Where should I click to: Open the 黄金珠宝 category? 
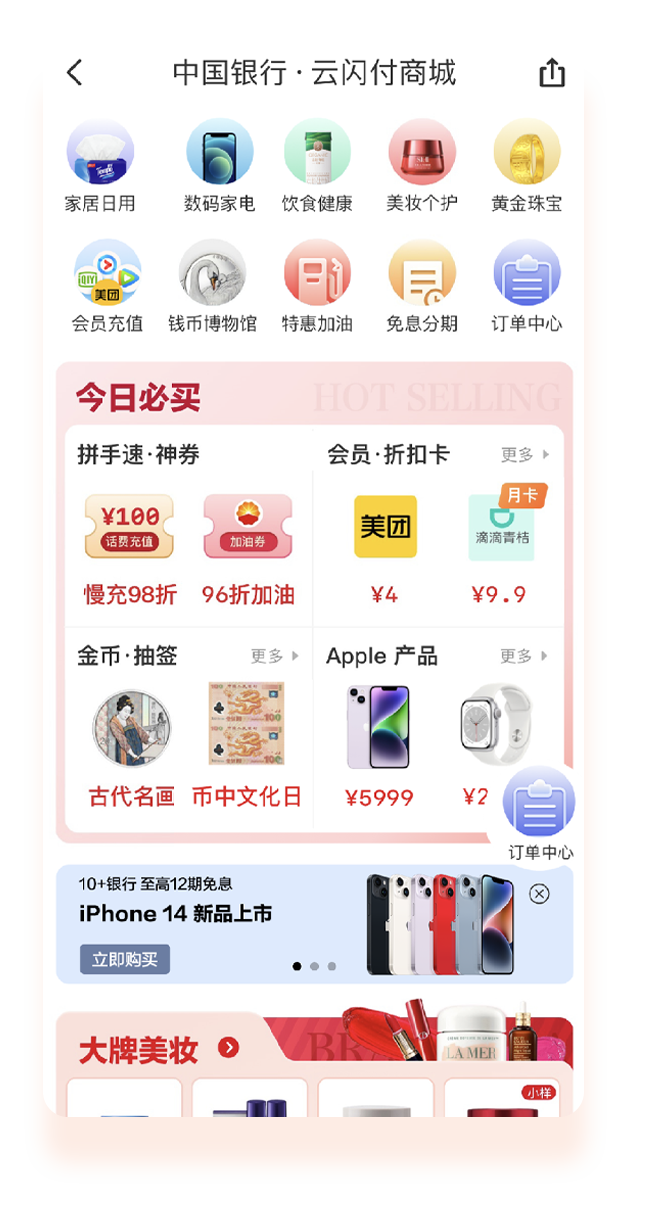pos(526,166)
